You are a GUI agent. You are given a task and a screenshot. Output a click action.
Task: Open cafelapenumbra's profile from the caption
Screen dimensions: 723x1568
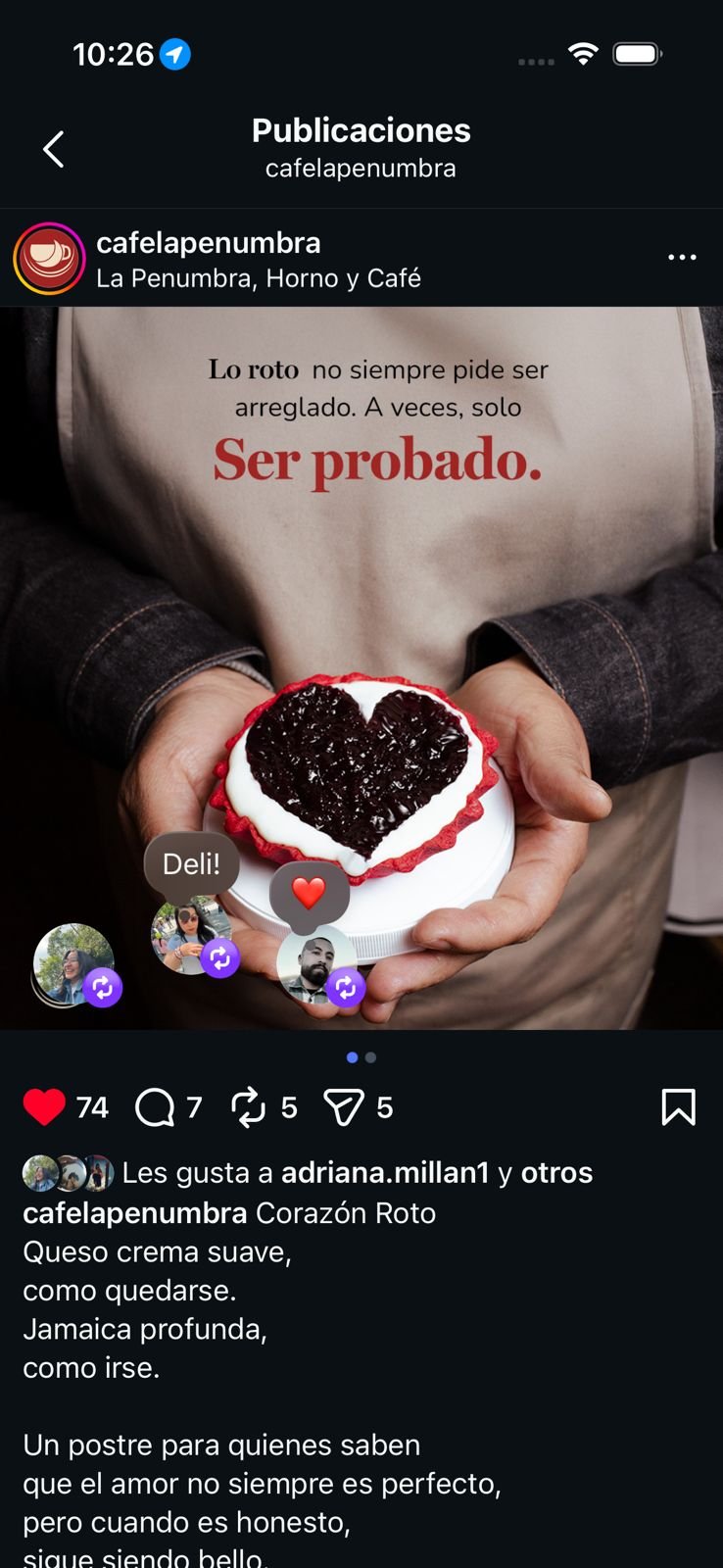[x=134, y=1213]
